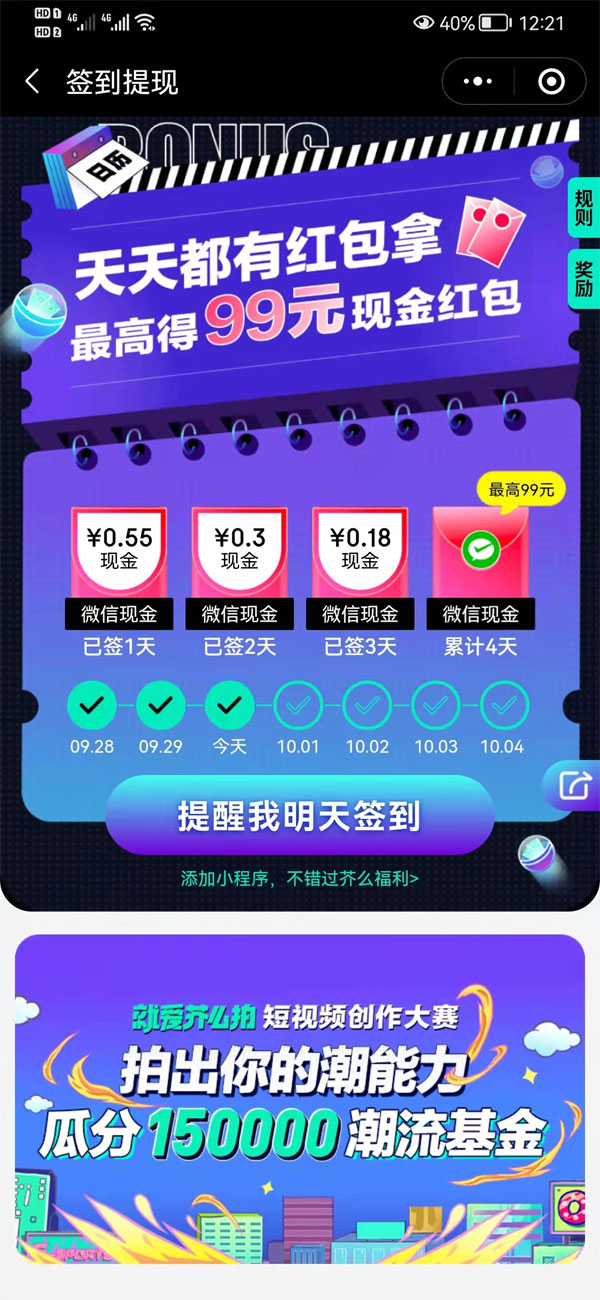Tap the floating share icon
Image resolution: width=600 pixels, height=1300 pixels.
(576, 785)
